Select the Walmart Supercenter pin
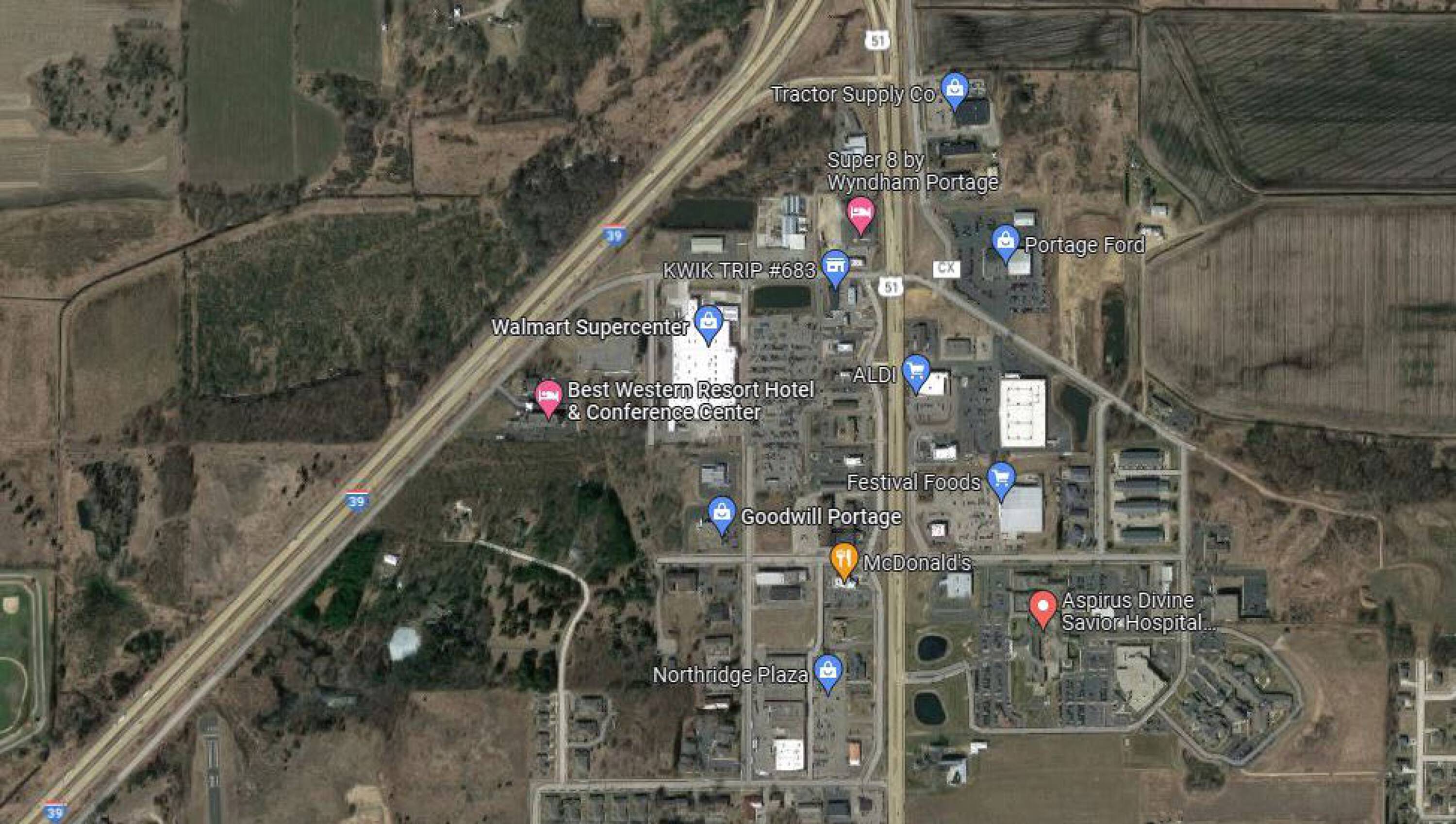1456x824 pixels. [x=708, y=325]
